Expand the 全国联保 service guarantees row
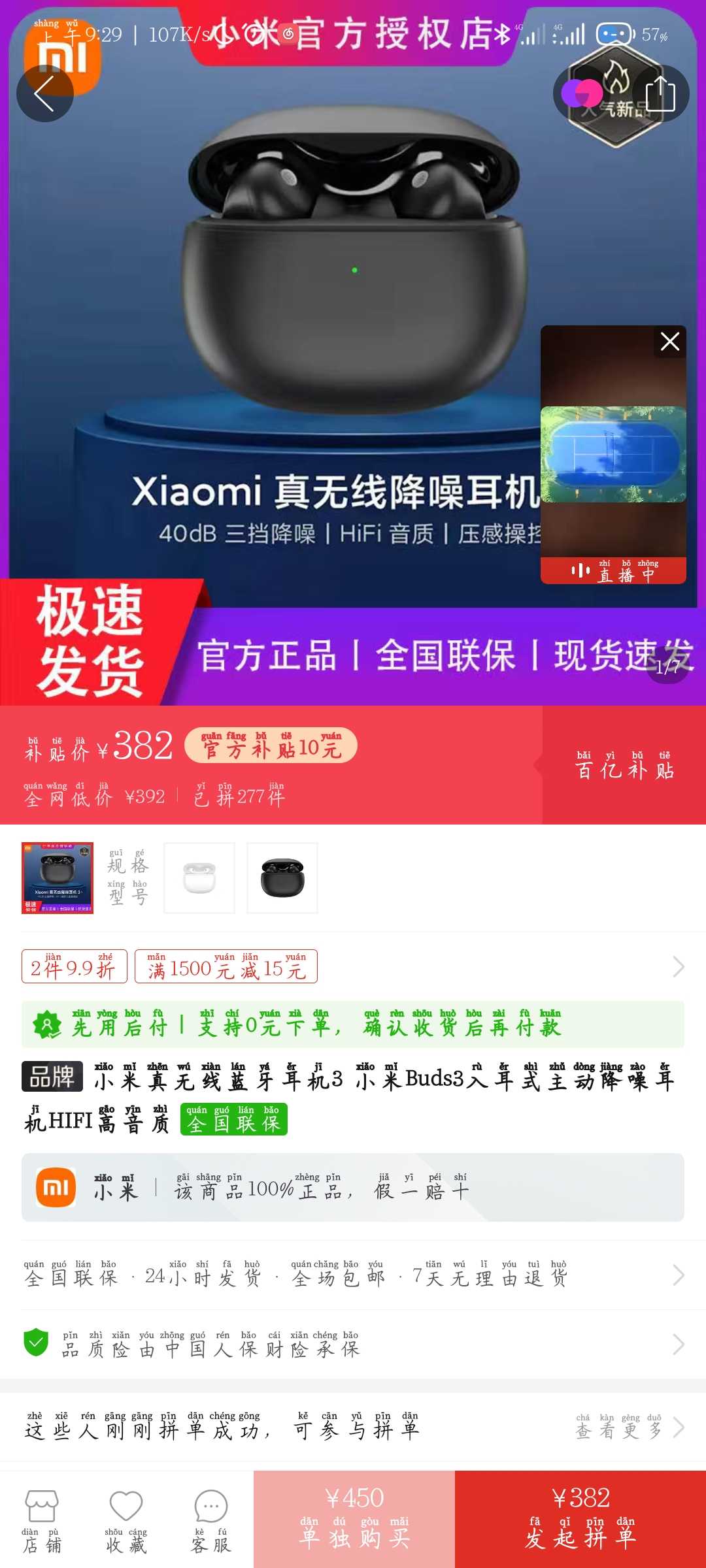The image size is (706, 1568). coord(353,1275)
